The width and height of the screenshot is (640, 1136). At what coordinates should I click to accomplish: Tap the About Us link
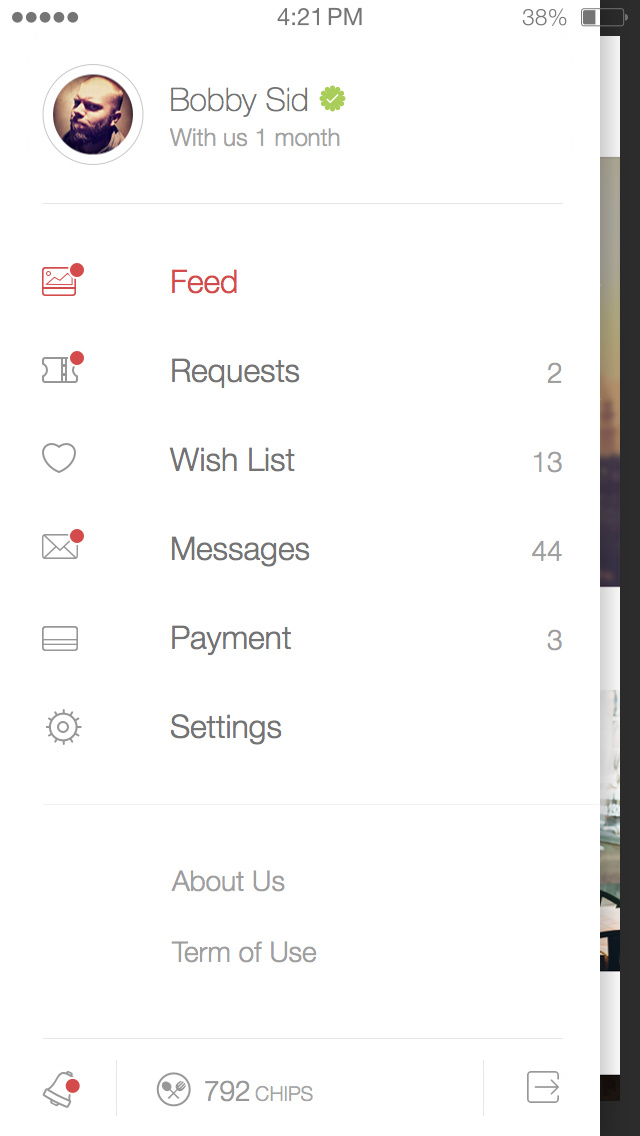pos(228,881)
